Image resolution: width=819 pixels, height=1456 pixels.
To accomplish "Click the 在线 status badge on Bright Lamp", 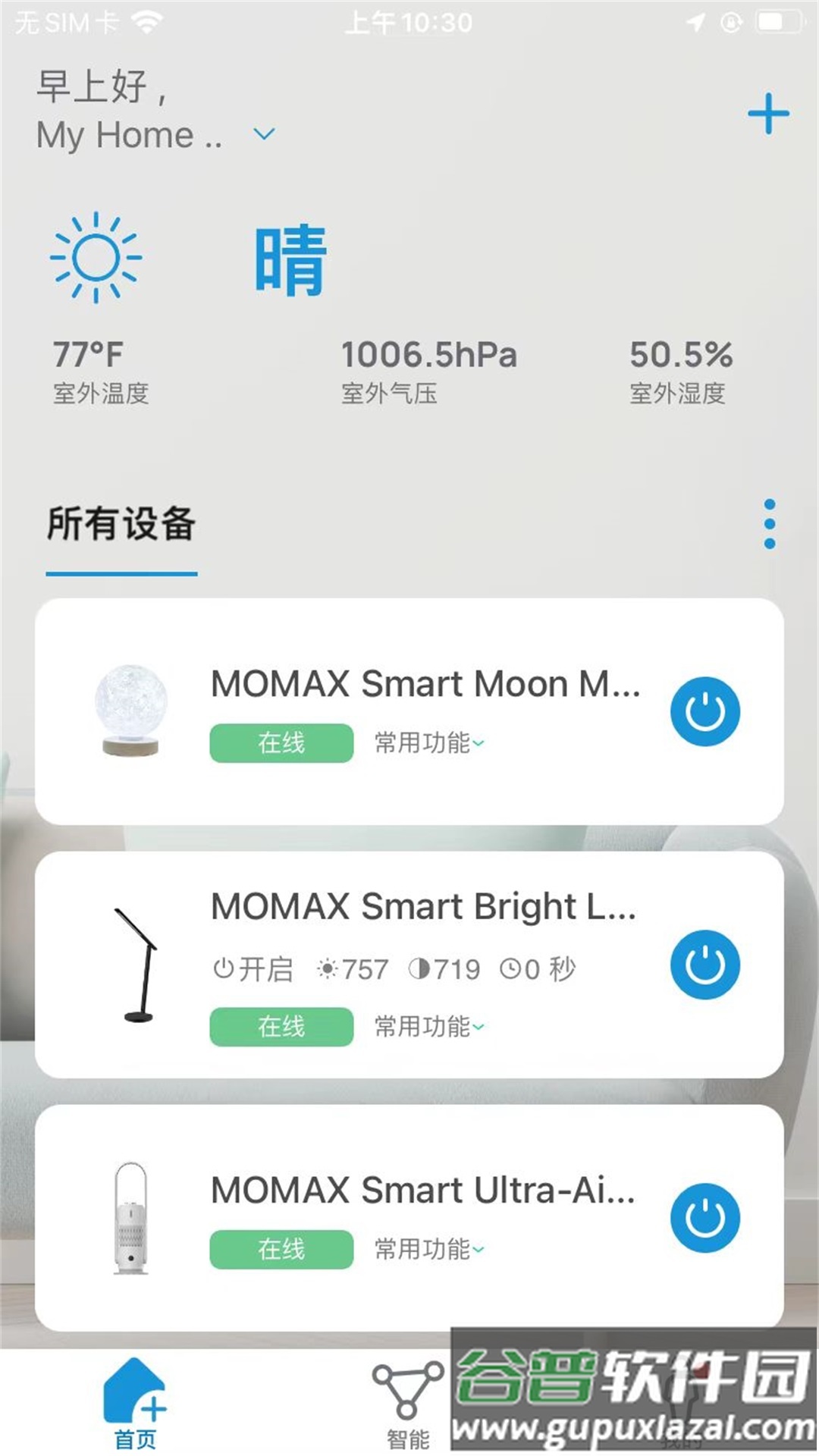I will click(x=280, y=1026).
